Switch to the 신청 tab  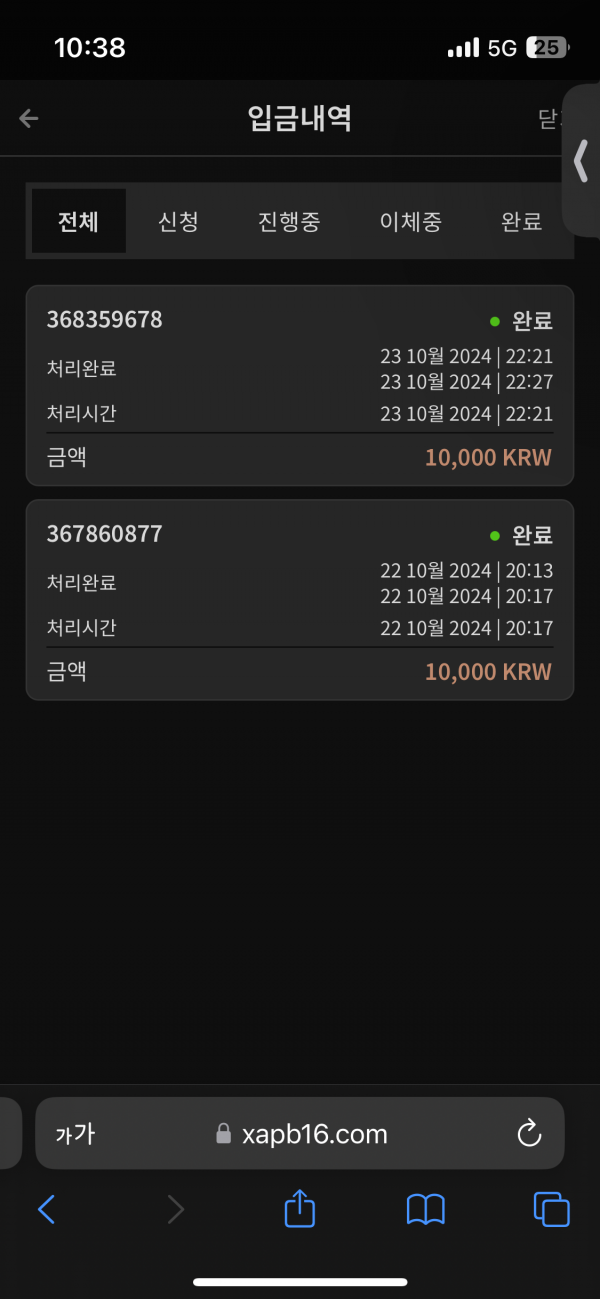pyautogui.click(x=178, y=221)
